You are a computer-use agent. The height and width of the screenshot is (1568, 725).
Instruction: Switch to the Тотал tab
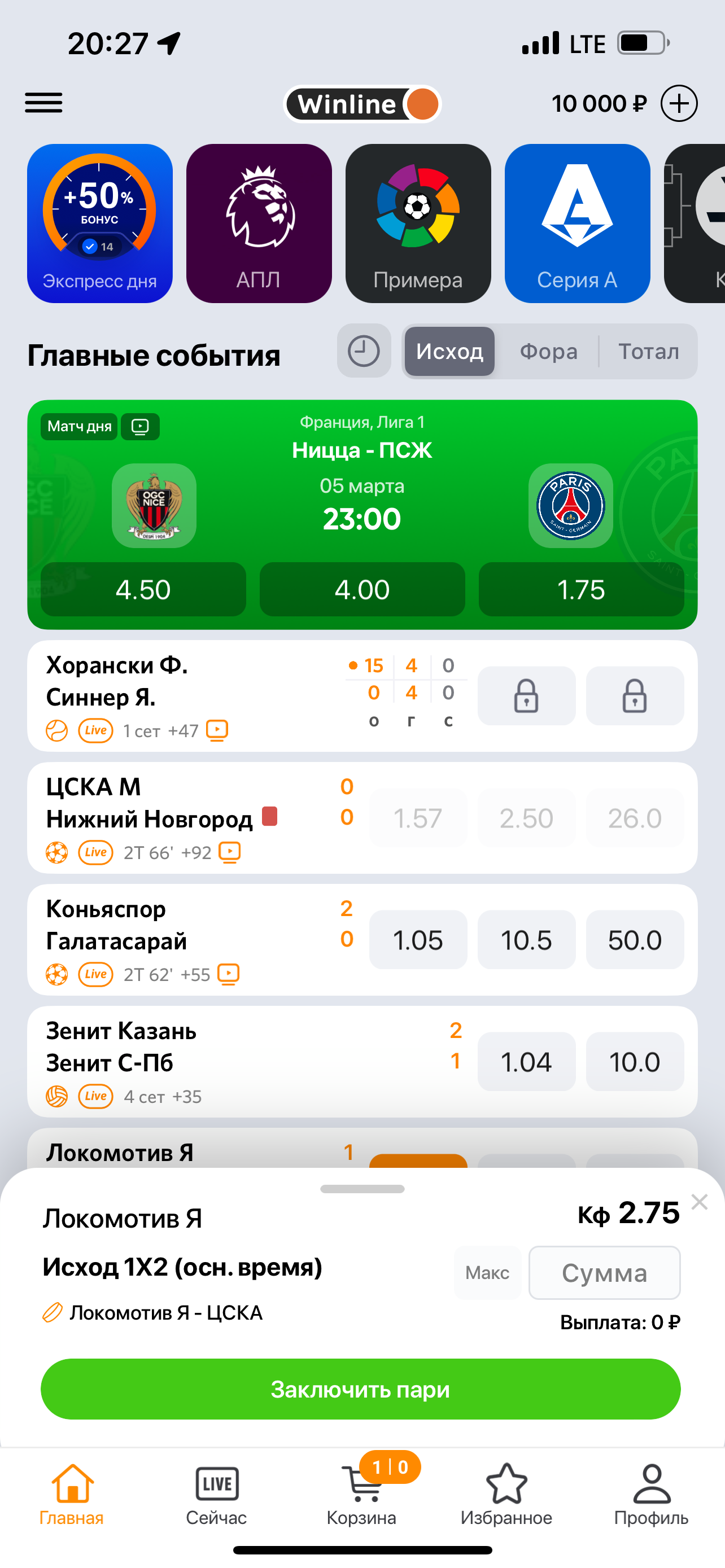(x=648, y=351)
